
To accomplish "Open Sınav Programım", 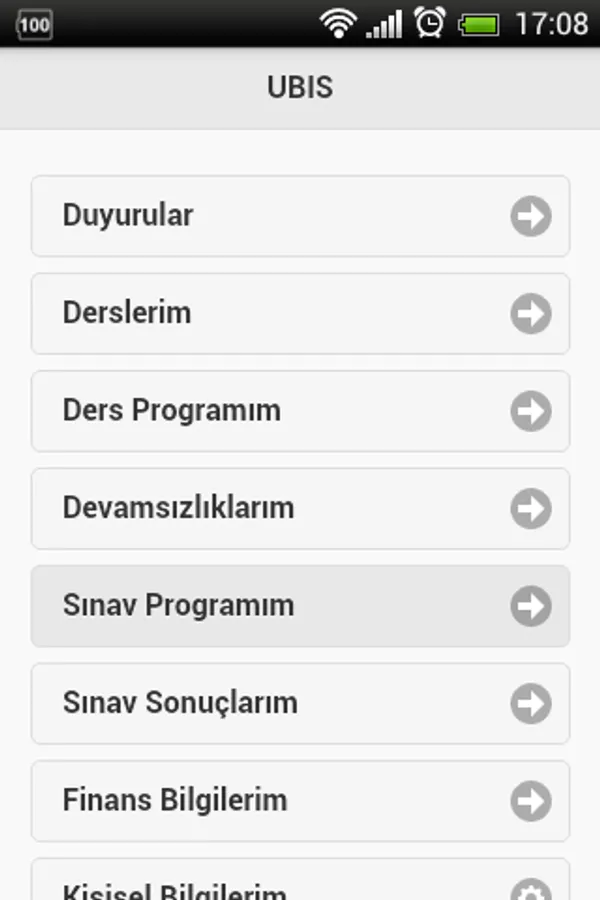I will [300, 606].
